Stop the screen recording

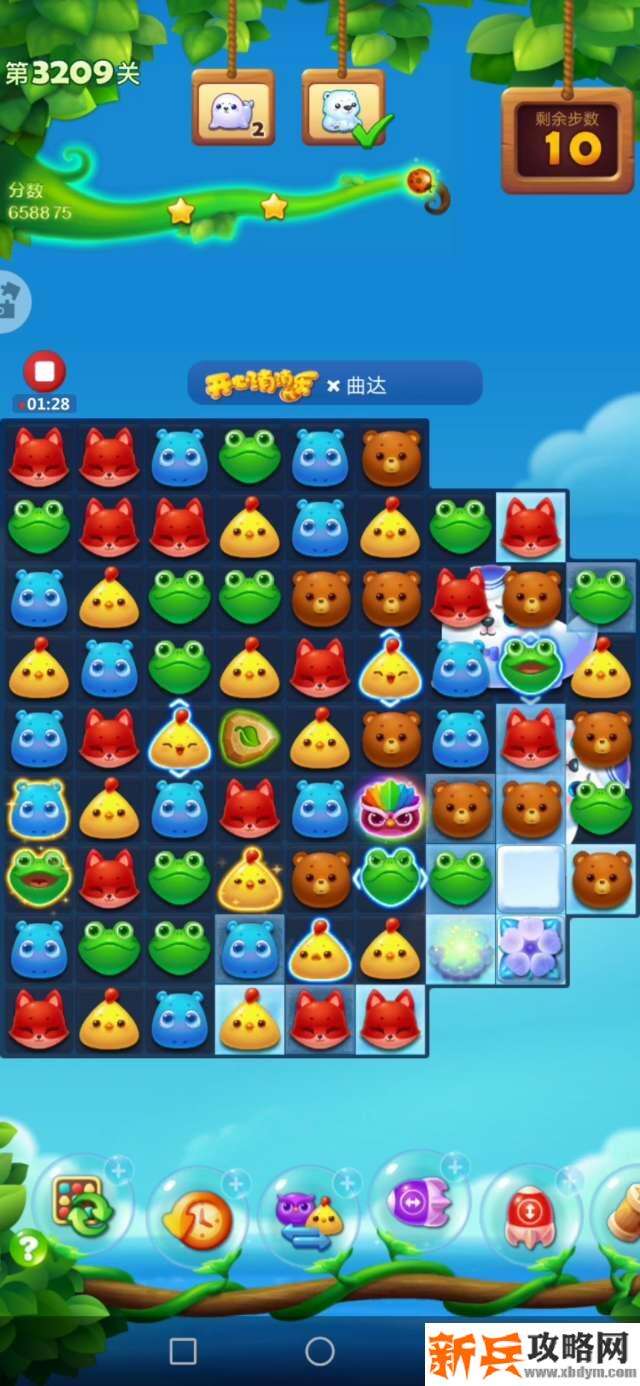pos(44,372)
